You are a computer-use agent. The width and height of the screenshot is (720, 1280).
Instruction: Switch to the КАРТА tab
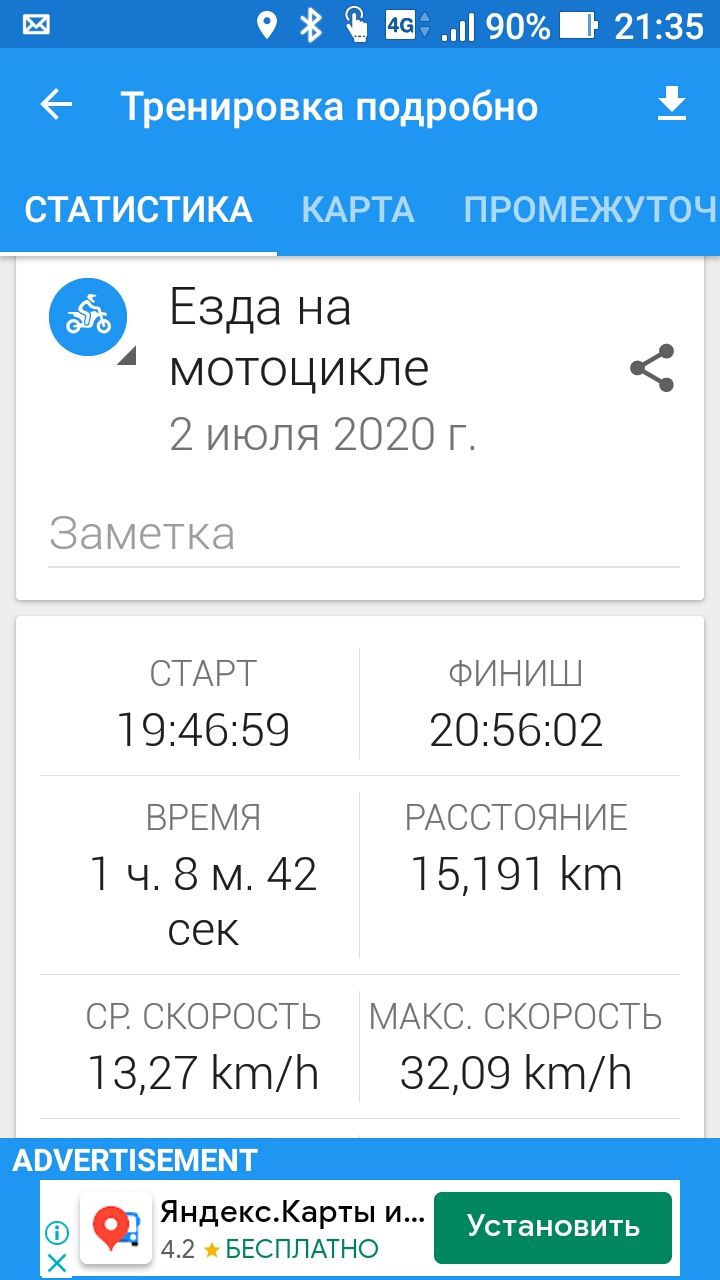(x=358, y=210)
